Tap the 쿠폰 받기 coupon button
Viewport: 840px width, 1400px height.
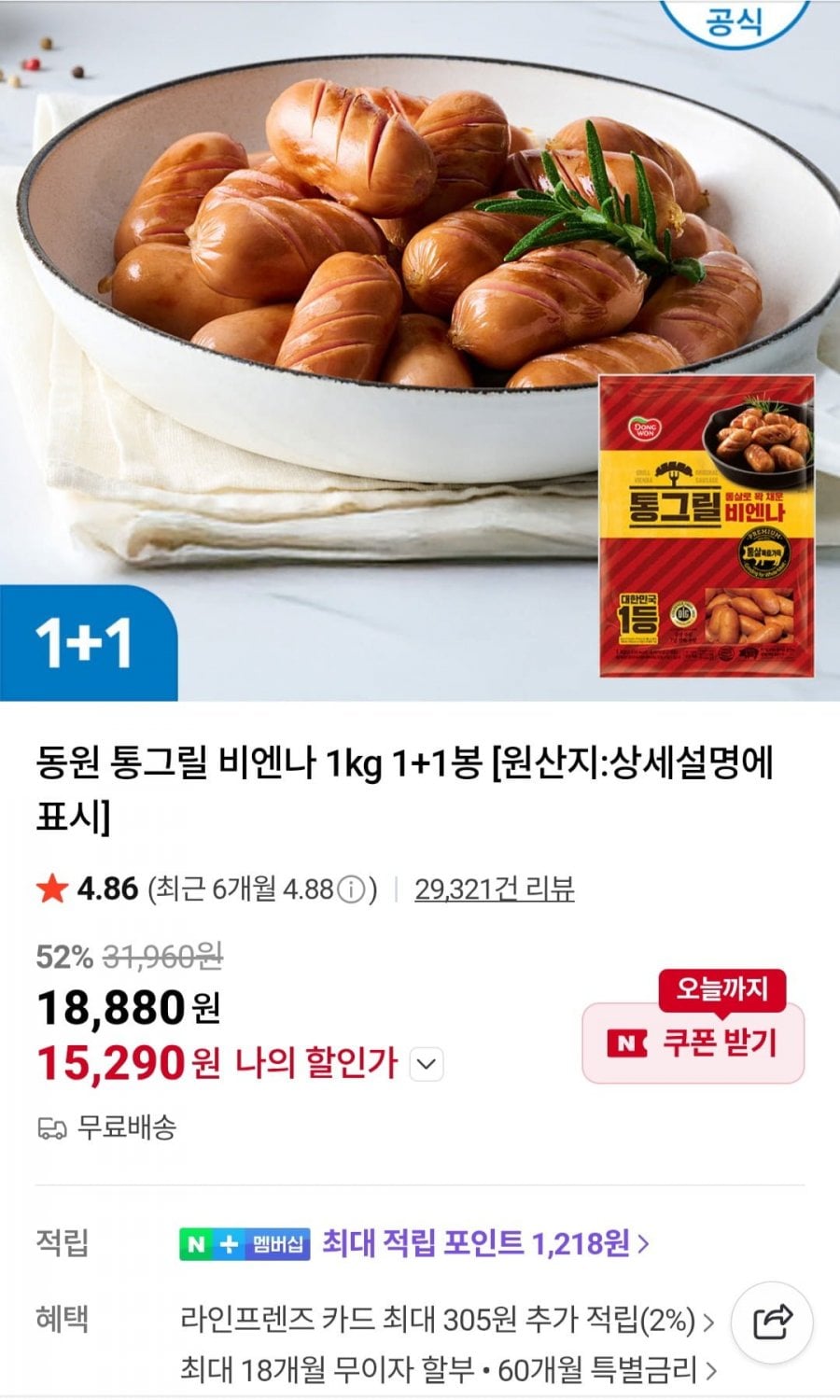(693, 1043)
